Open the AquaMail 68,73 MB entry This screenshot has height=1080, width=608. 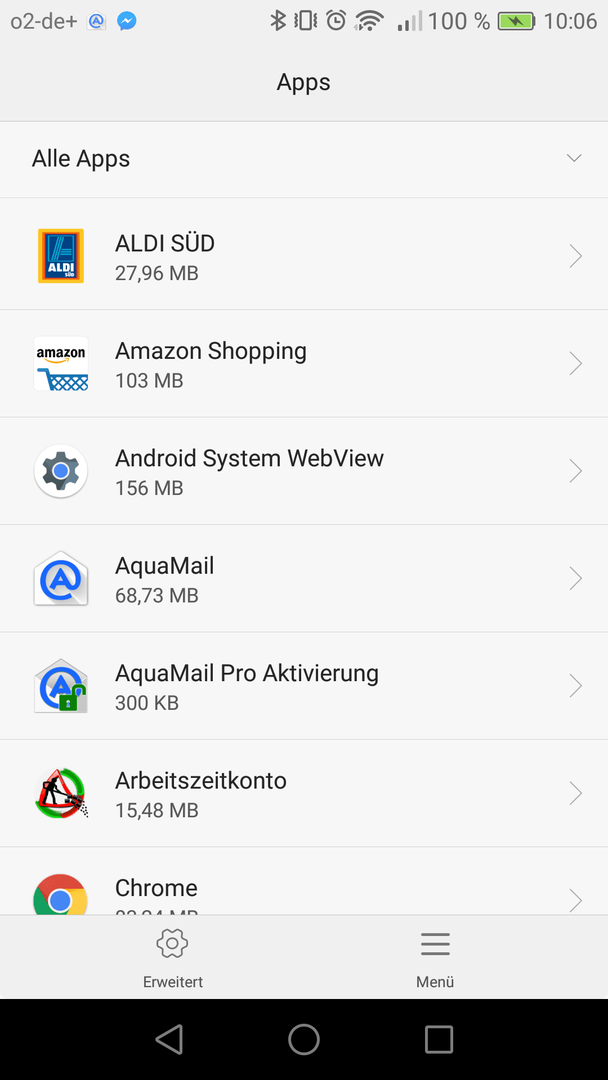click(x=304, y=579)
